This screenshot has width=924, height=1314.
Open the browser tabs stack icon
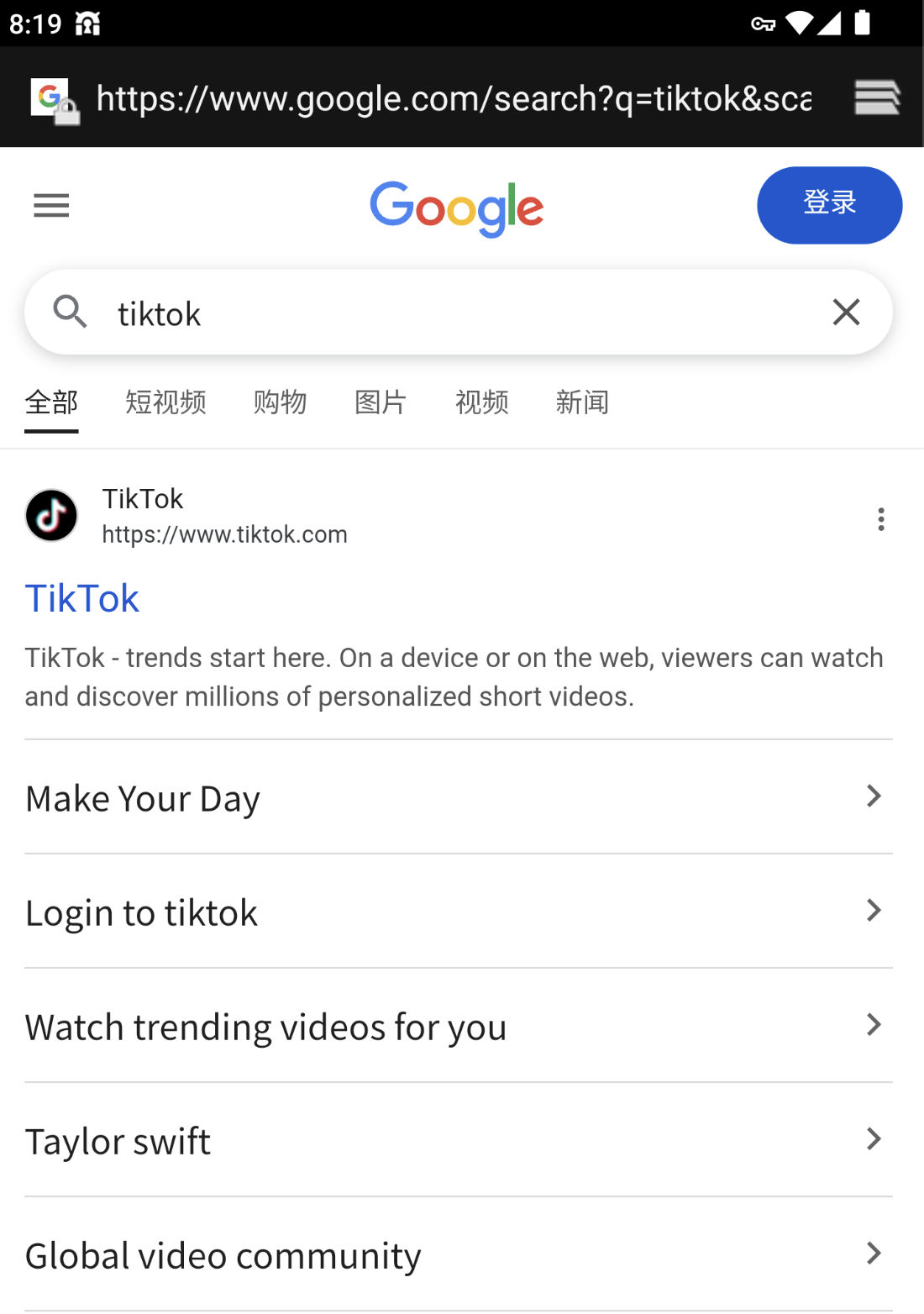point(877,97)
